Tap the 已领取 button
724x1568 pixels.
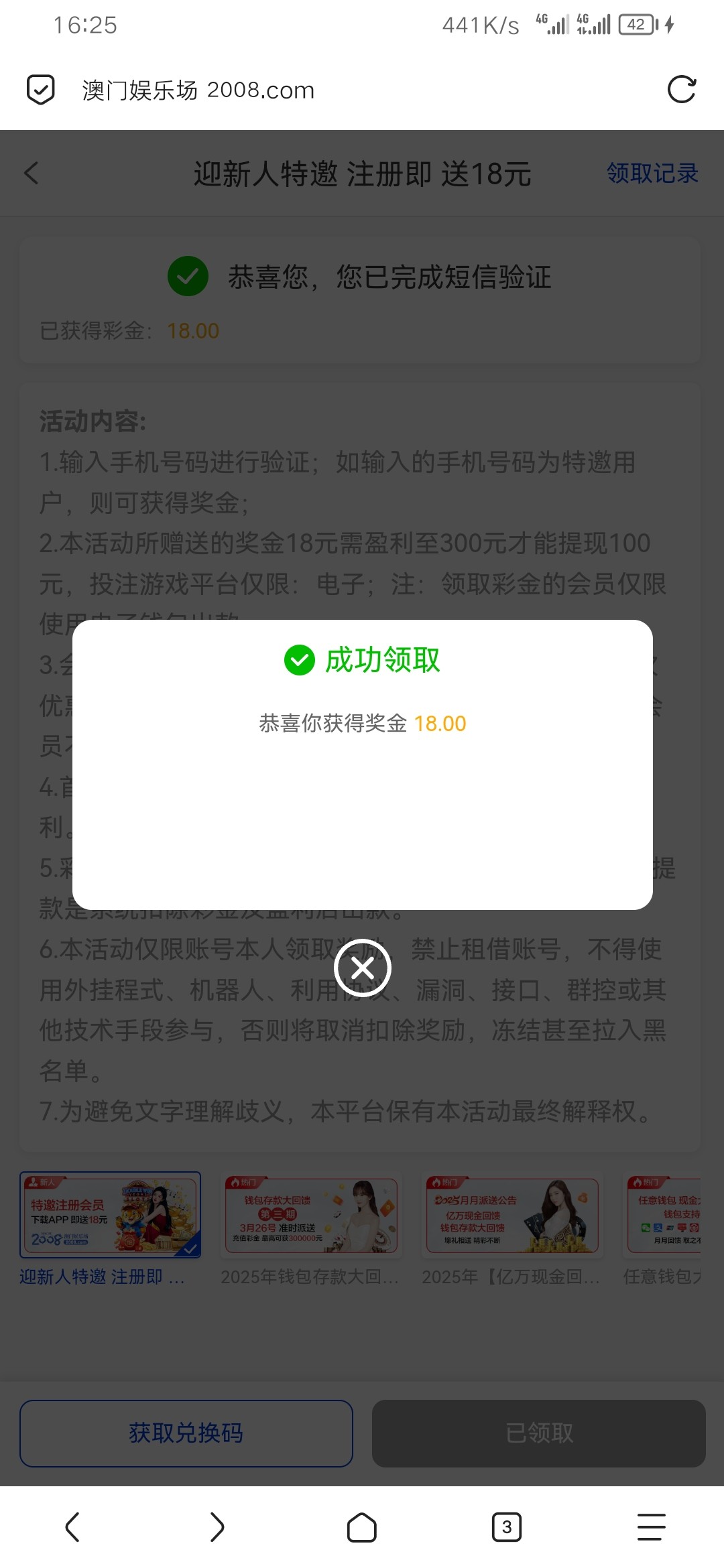(x=538, y=1433)
